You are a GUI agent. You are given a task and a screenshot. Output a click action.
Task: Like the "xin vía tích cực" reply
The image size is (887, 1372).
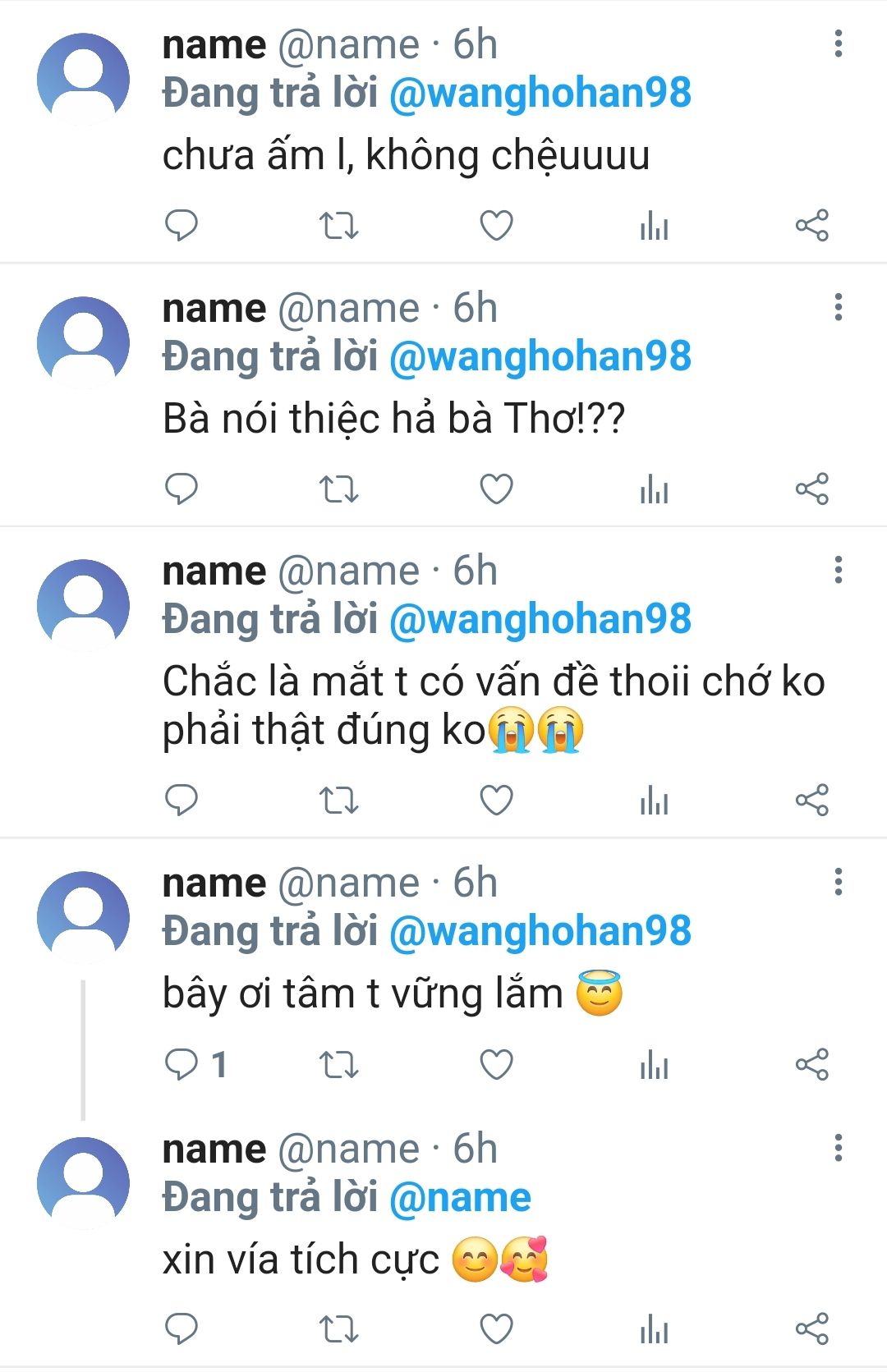pyautogui.click(x=496, y=1329)
